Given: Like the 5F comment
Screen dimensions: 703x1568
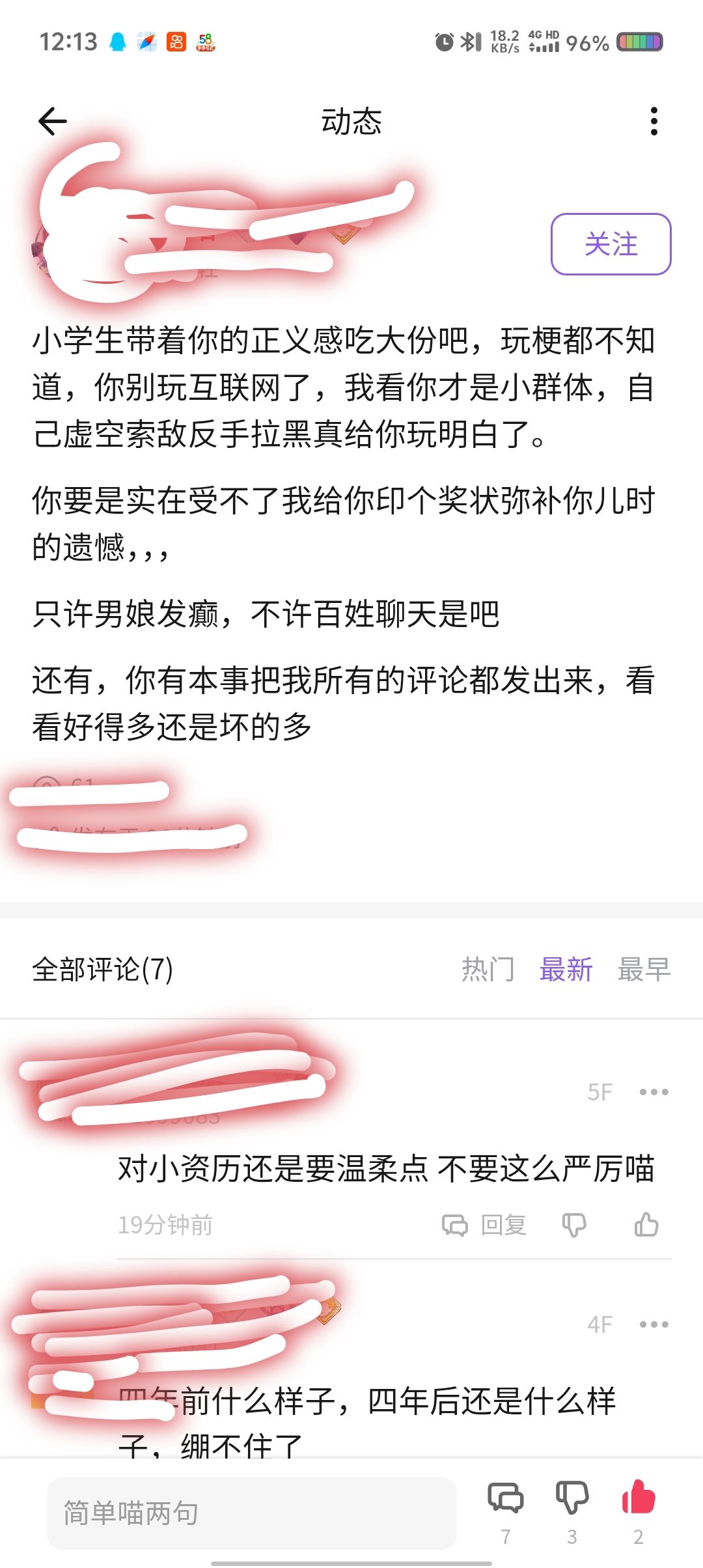Looking at the screenshot, I should pos(646,1225).
